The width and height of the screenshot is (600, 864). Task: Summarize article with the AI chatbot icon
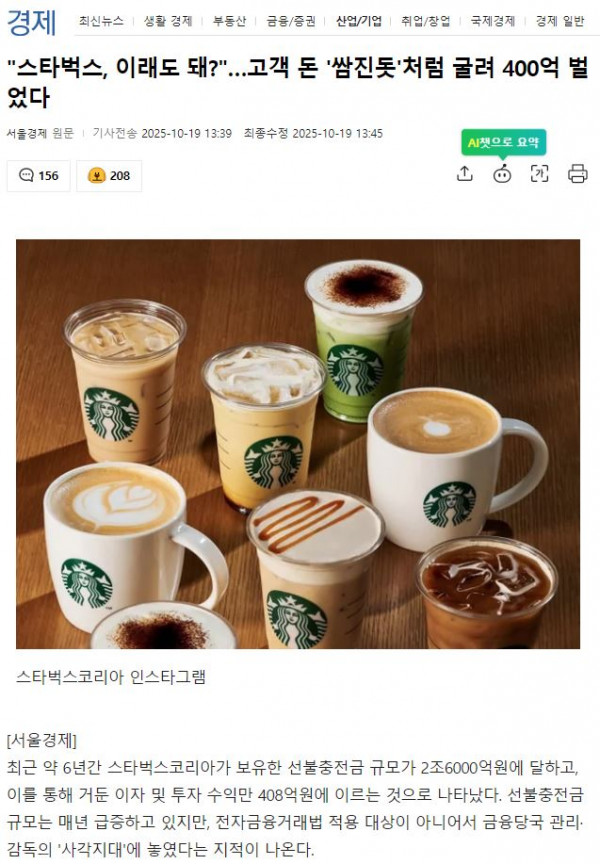click(x=502, y=174)
